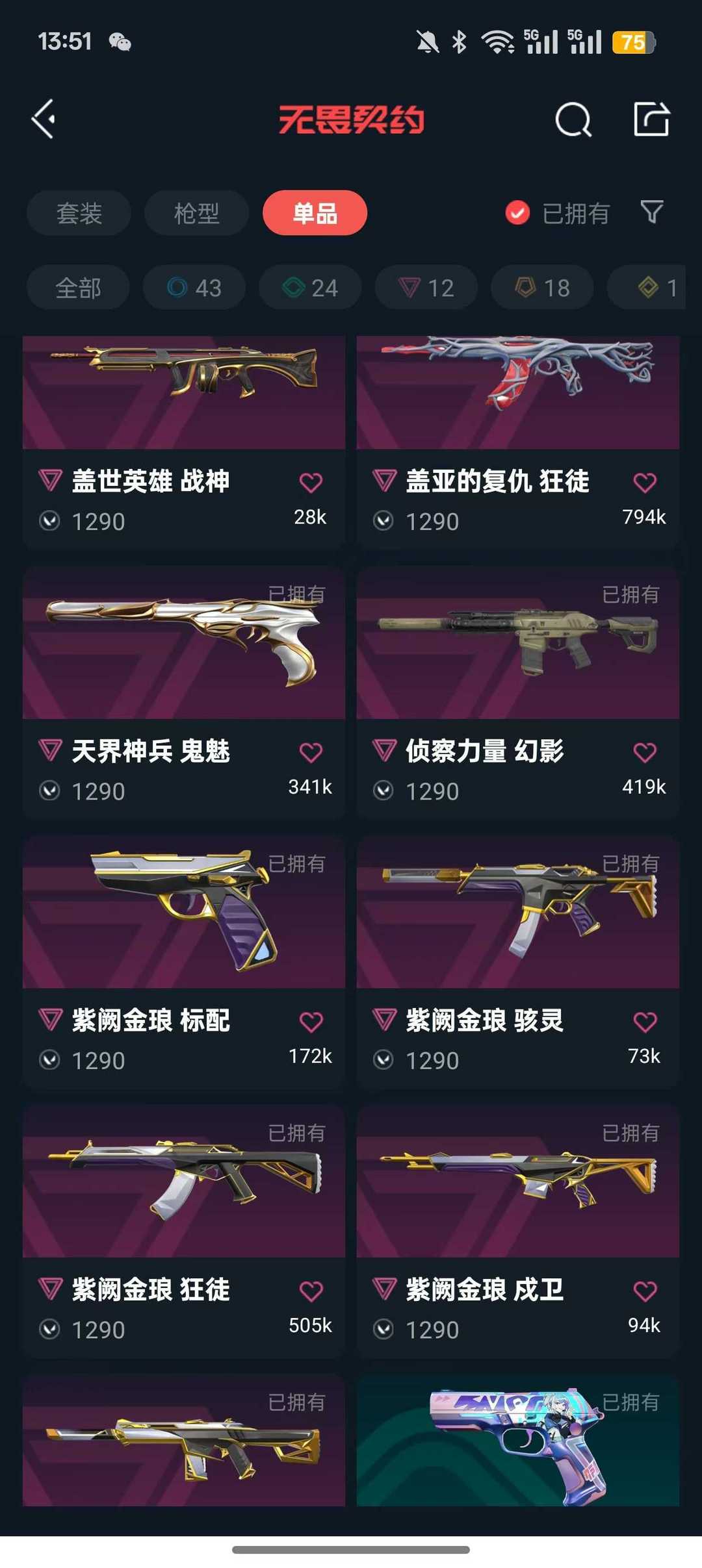
Task: Select the green rarity filter showing 24
Action: coord(309,287)
